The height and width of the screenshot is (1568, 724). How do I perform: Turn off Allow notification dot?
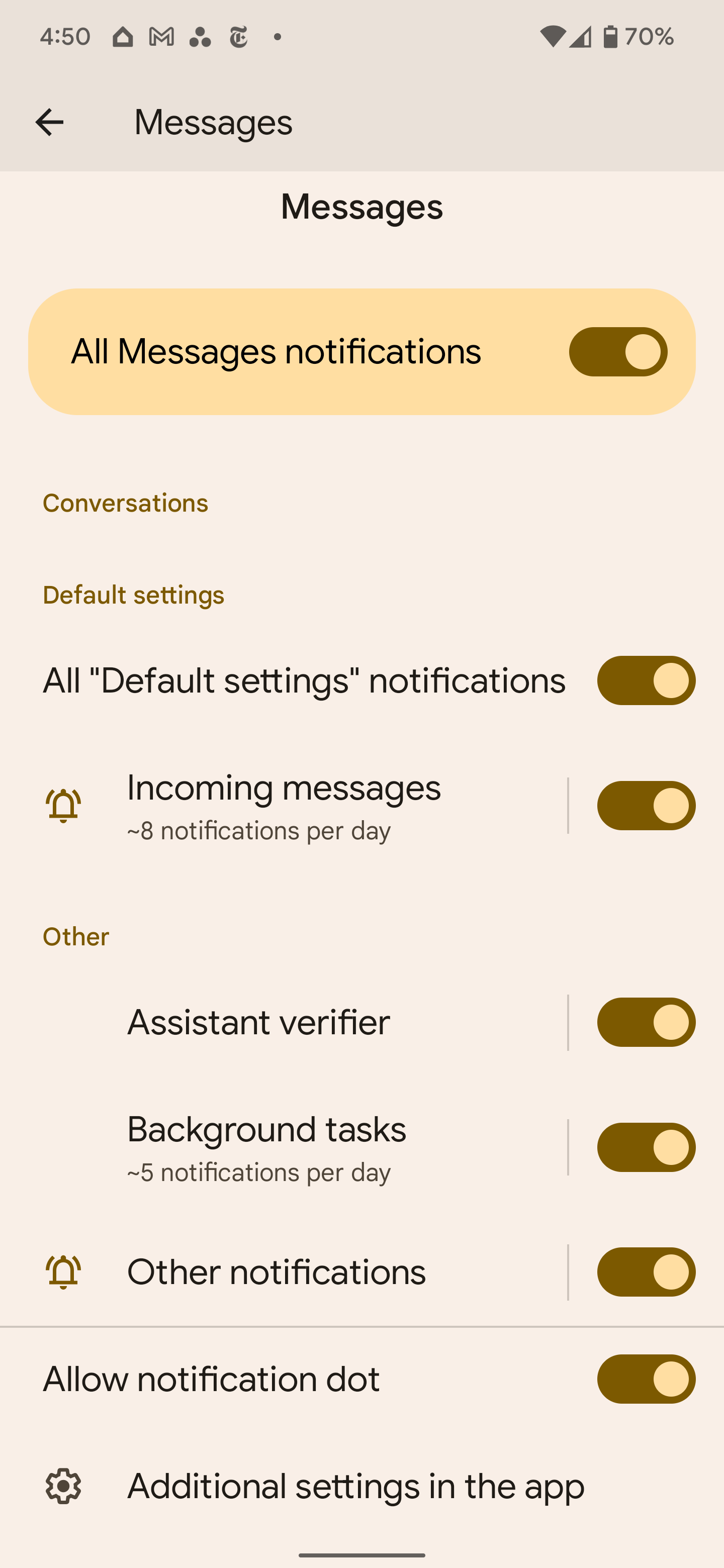click(646, 1378)
